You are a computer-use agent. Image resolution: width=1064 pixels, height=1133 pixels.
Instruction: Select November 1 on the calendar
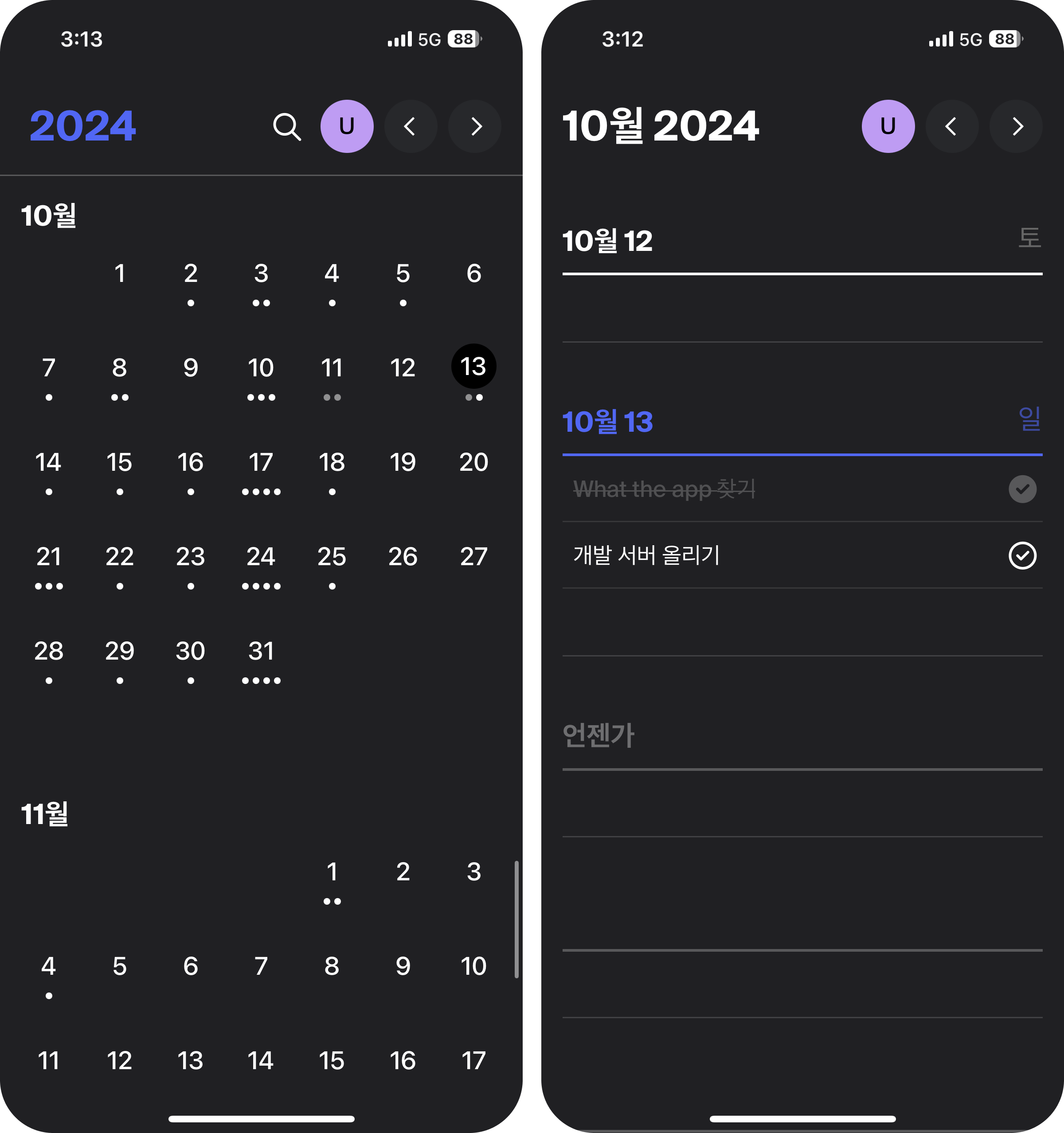tap(332, 872)
